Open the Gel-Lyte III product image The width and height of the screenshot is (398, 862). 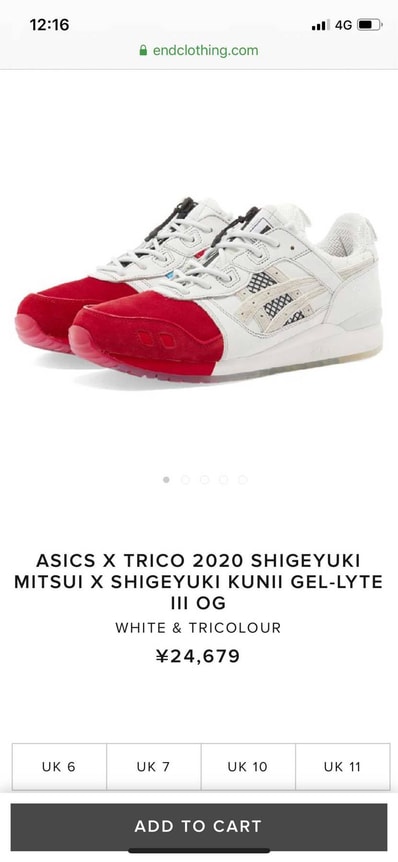(x=198, y=289)
